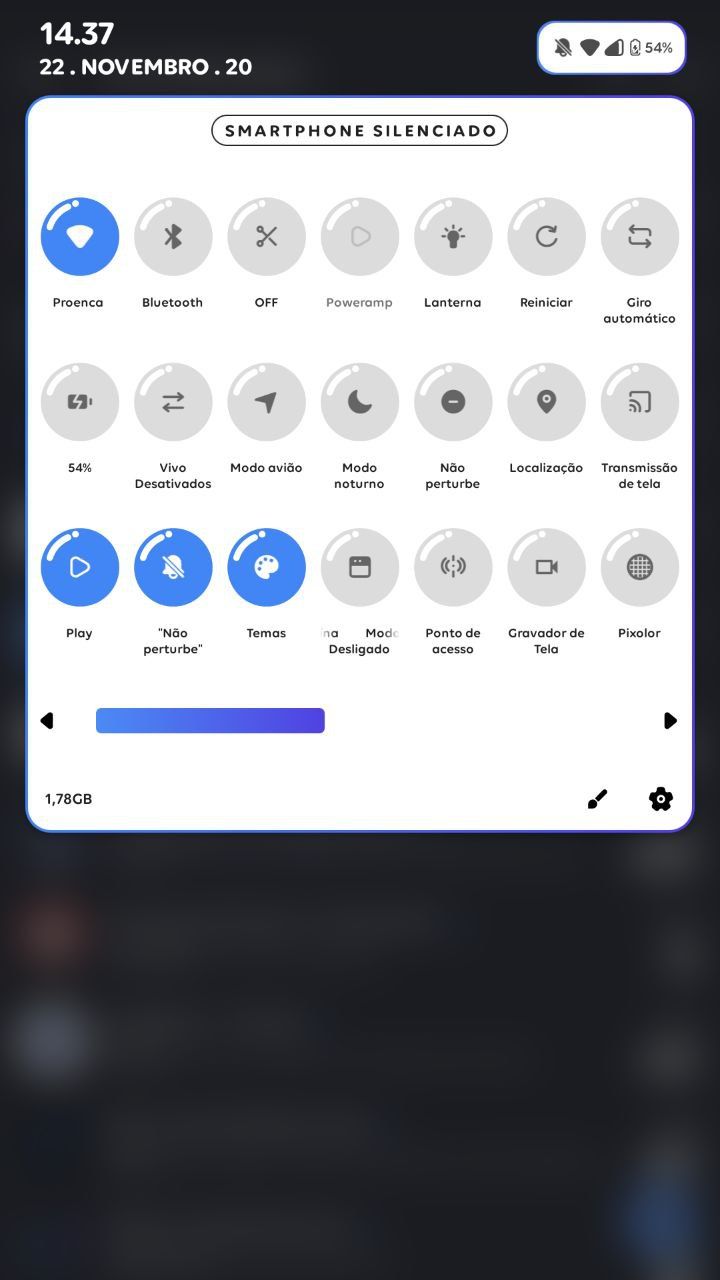
Task: Toggle the Vivo mobile data tile
Action: point(173,402)
